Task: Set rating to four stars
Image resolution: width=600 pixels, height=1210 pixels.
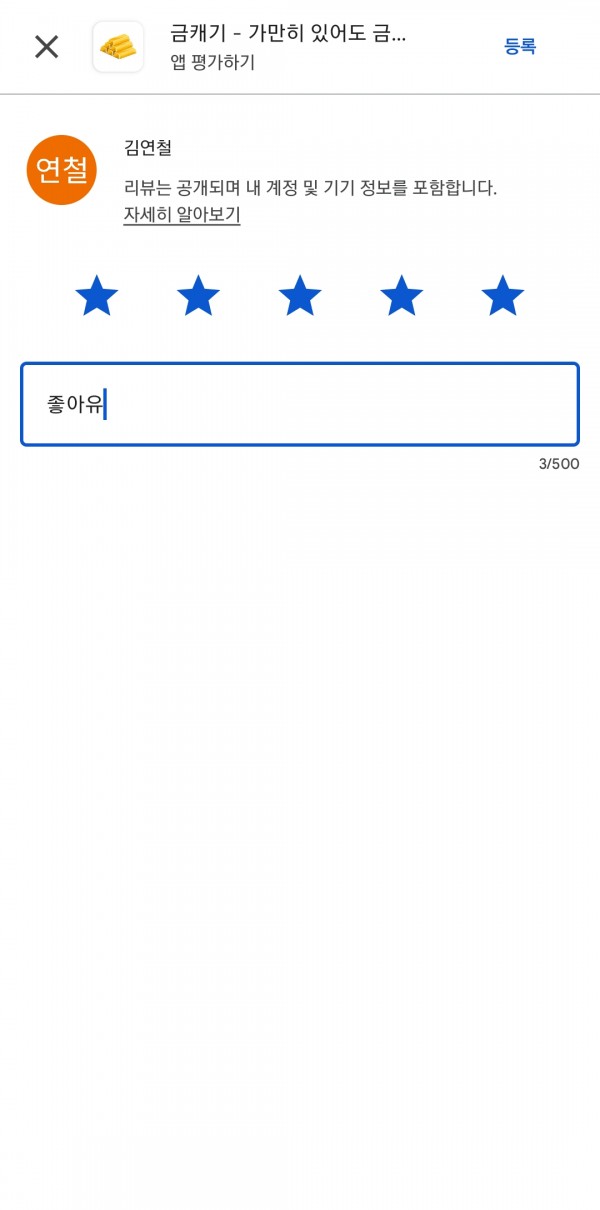Action: (x=401, y=296)
